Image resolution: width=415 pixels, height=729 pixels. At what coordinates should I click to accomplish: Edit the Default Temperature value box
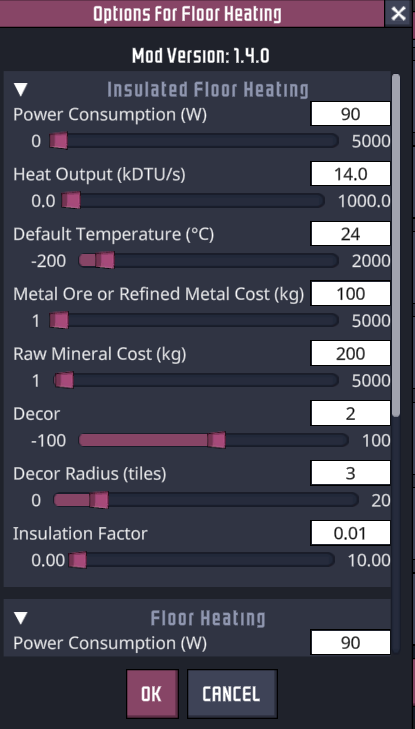(350, 233)
